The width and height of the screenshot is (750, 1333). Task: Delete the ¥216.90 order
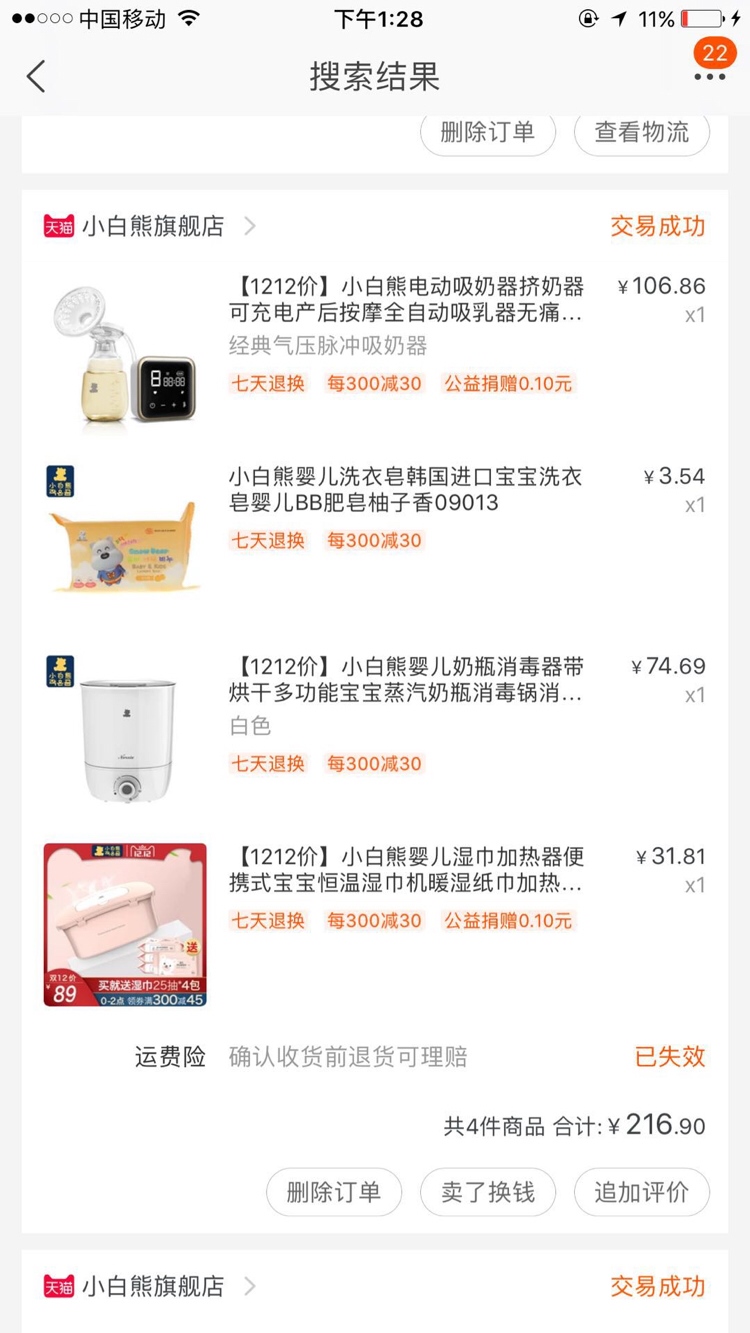[x=334, y=1192]
